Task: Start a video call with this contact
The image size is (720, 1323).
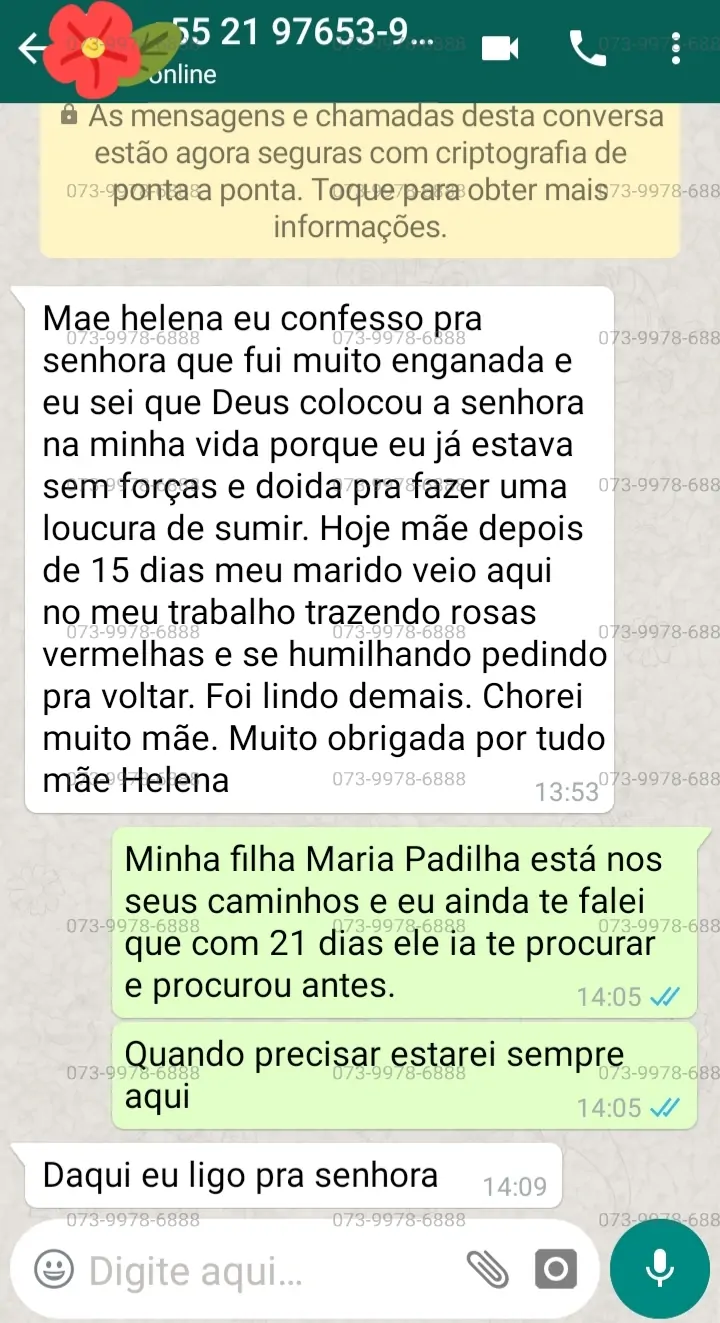Action: click(500, 48)
